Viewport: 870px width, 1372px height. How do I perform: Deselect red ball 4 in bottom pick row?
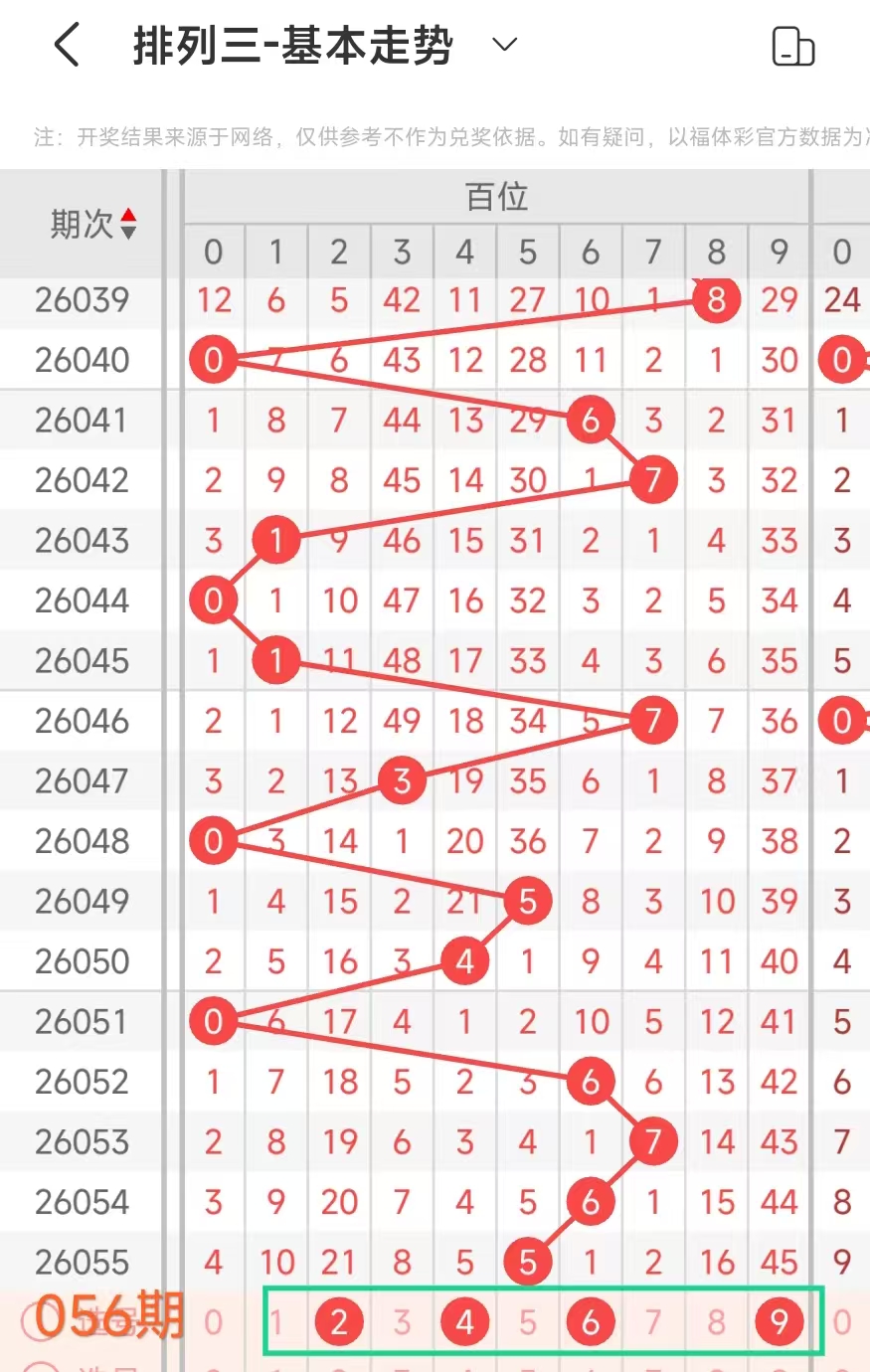click(x=464, y=1321)
